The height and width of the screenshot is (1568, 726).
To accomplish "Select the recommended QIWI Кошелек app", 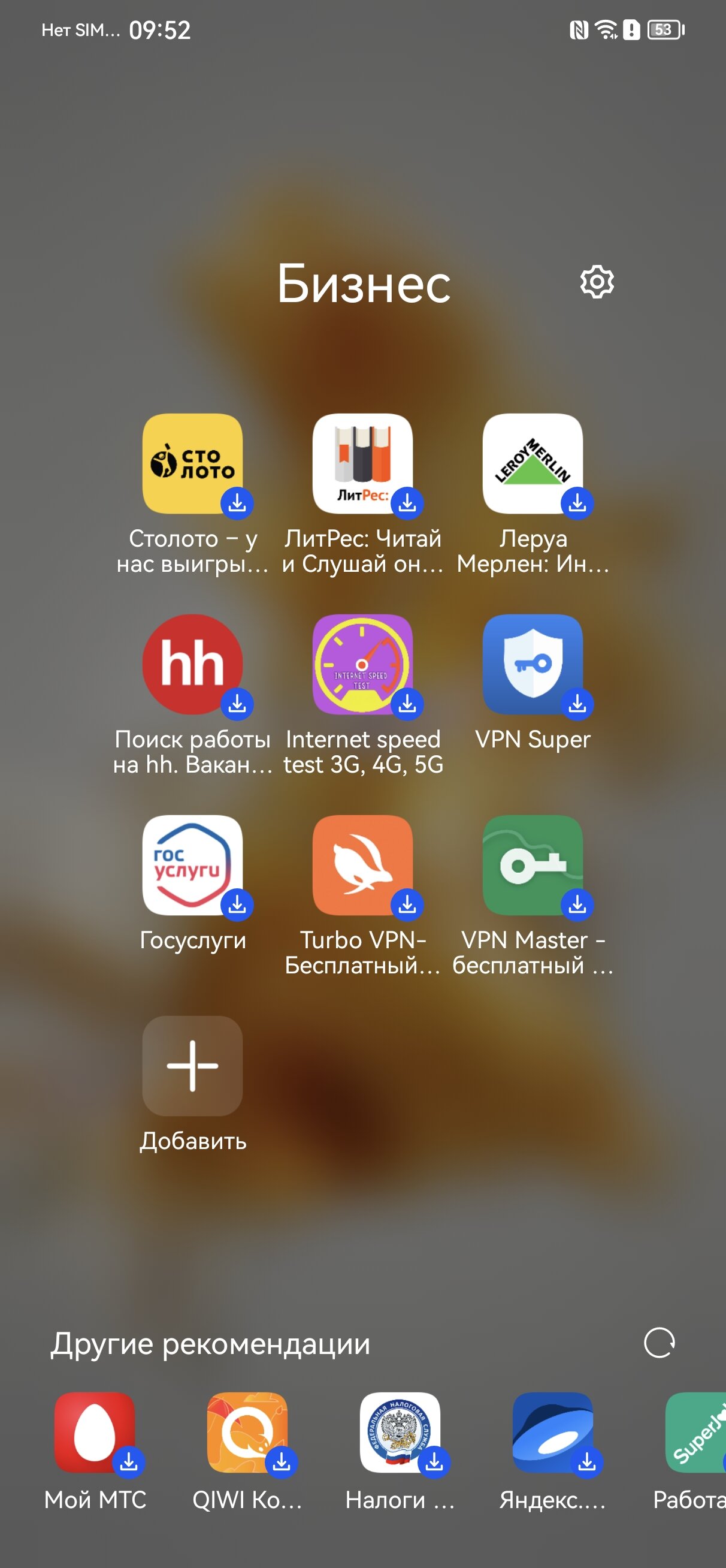I will click(x=247, y=1433).
